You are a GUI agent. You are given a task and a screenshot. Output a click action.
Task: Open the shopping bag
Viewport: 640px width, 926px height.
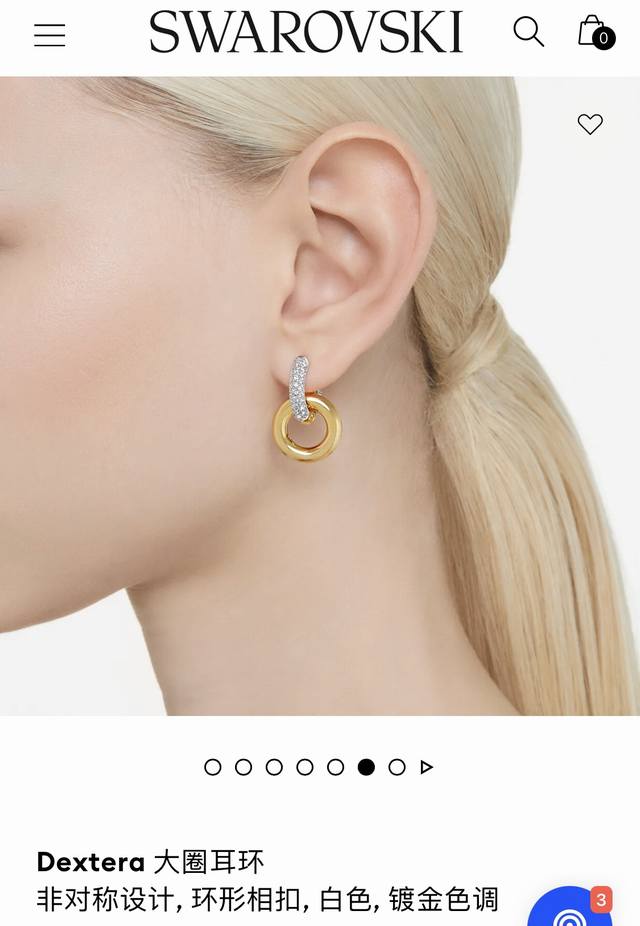(593, 31)
